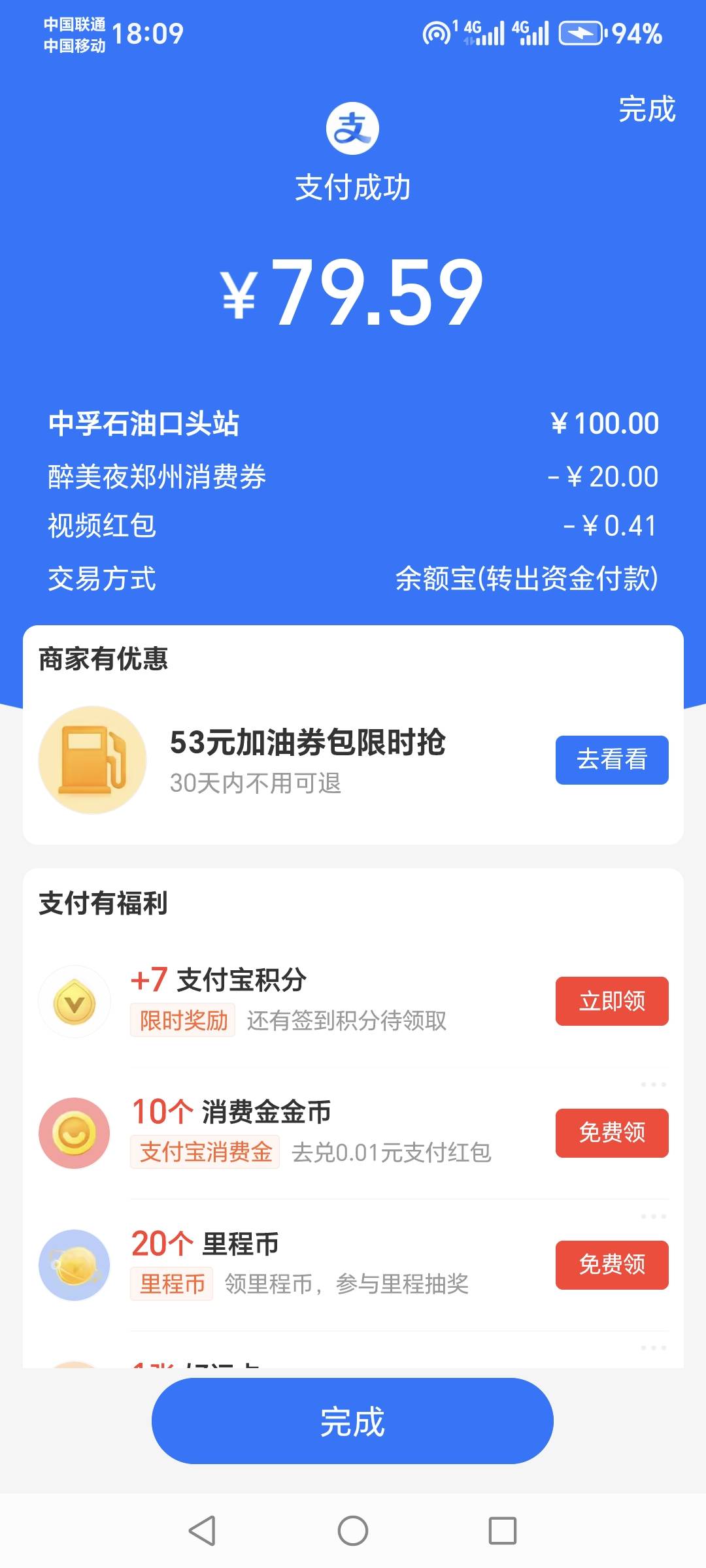Open the three-dot menu beside 里程币
The image size is (706, 1568).
[653, 1217]
